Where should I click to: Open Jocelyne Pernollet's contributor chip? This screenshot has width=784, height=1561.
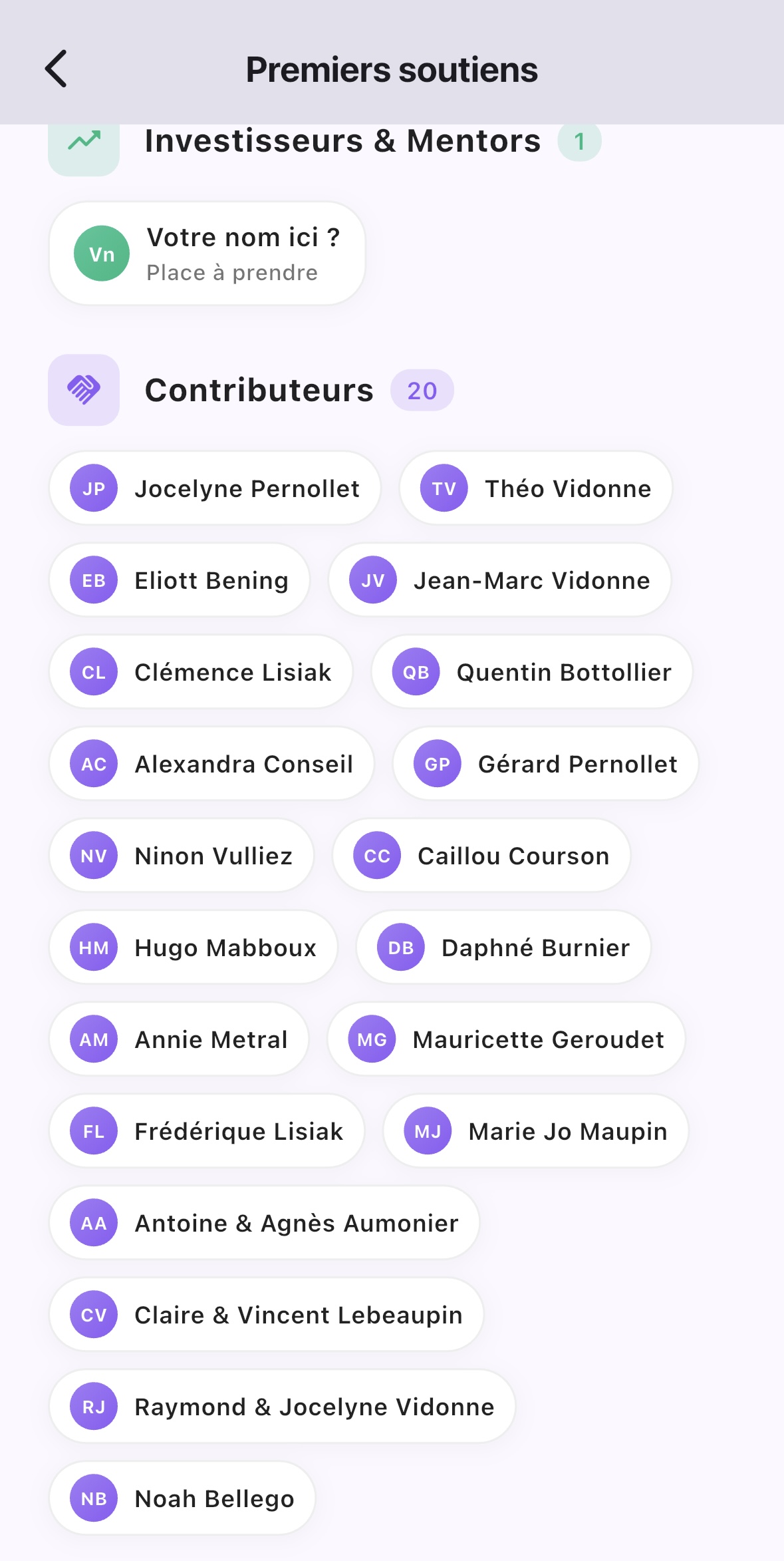tap(215, 488)
